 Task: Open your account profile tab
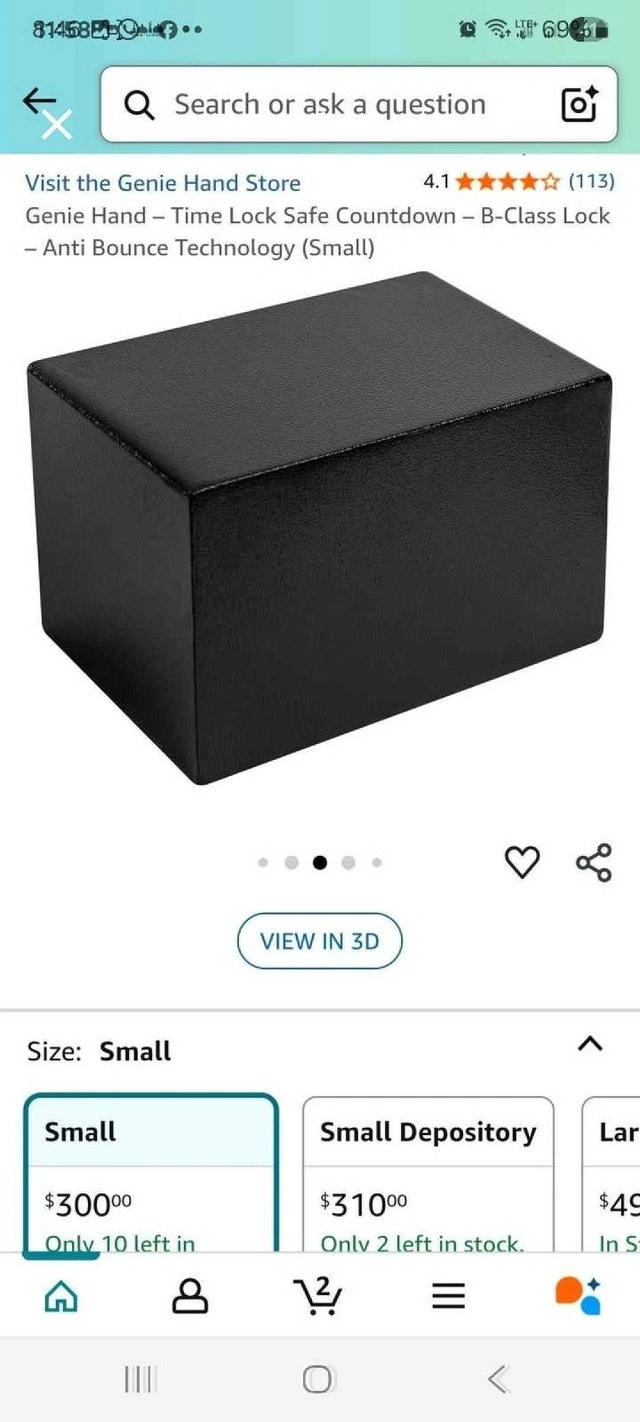tap(189, 1296)
